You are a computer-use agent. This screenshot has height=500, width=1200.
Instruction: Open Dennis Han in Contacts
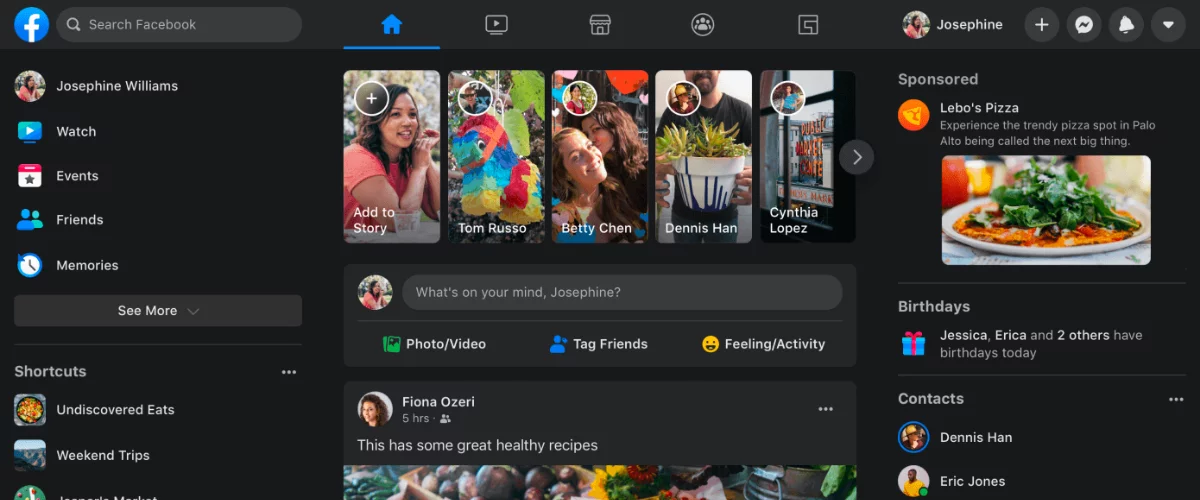975,437
